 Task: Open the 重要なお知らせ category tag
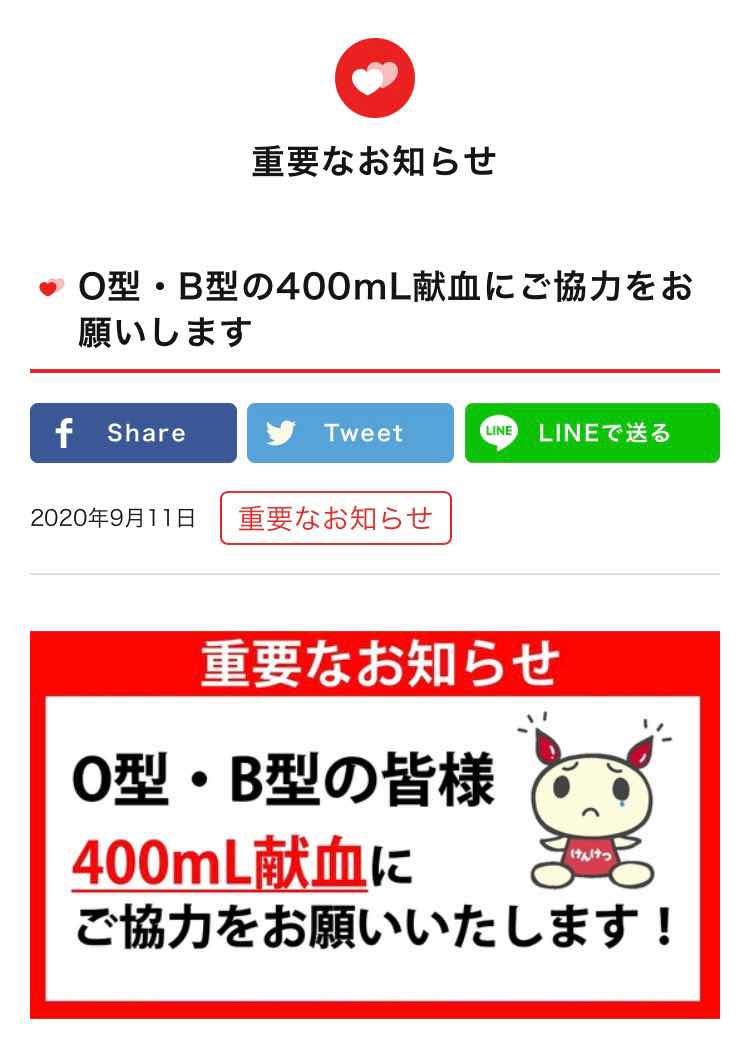[x=336, y=518]
